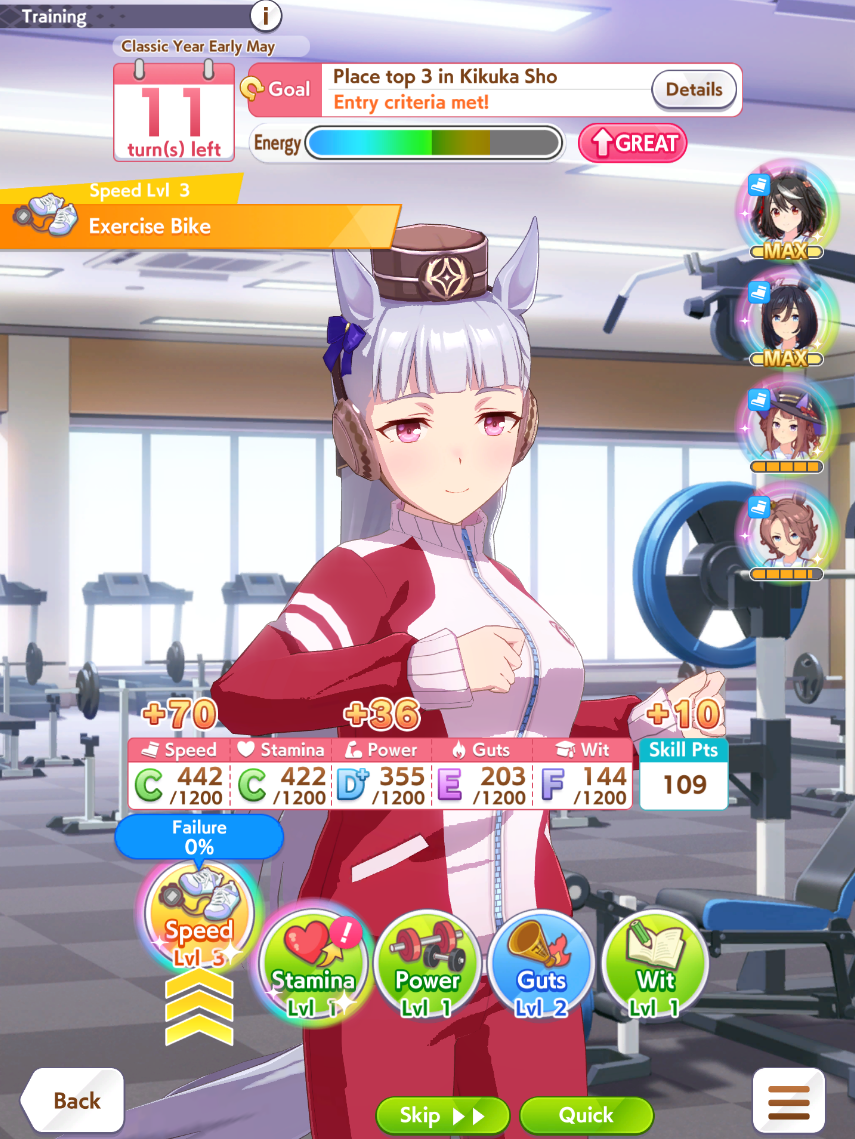Open the training info icon
The image size is (855, 1139).
(x=265, y=16)
